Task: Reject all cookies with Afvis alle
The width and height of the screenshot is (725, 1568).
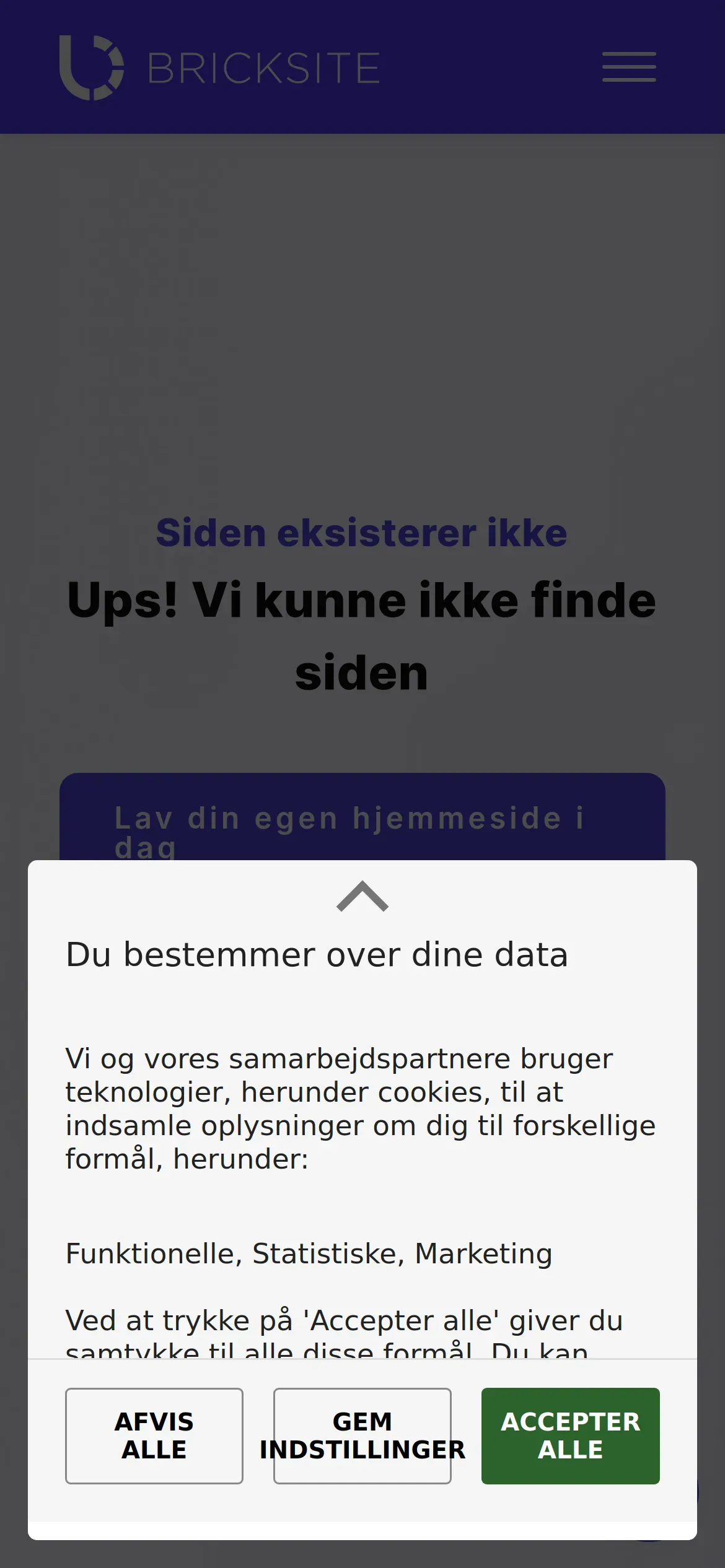Action: coord(154,1435)
